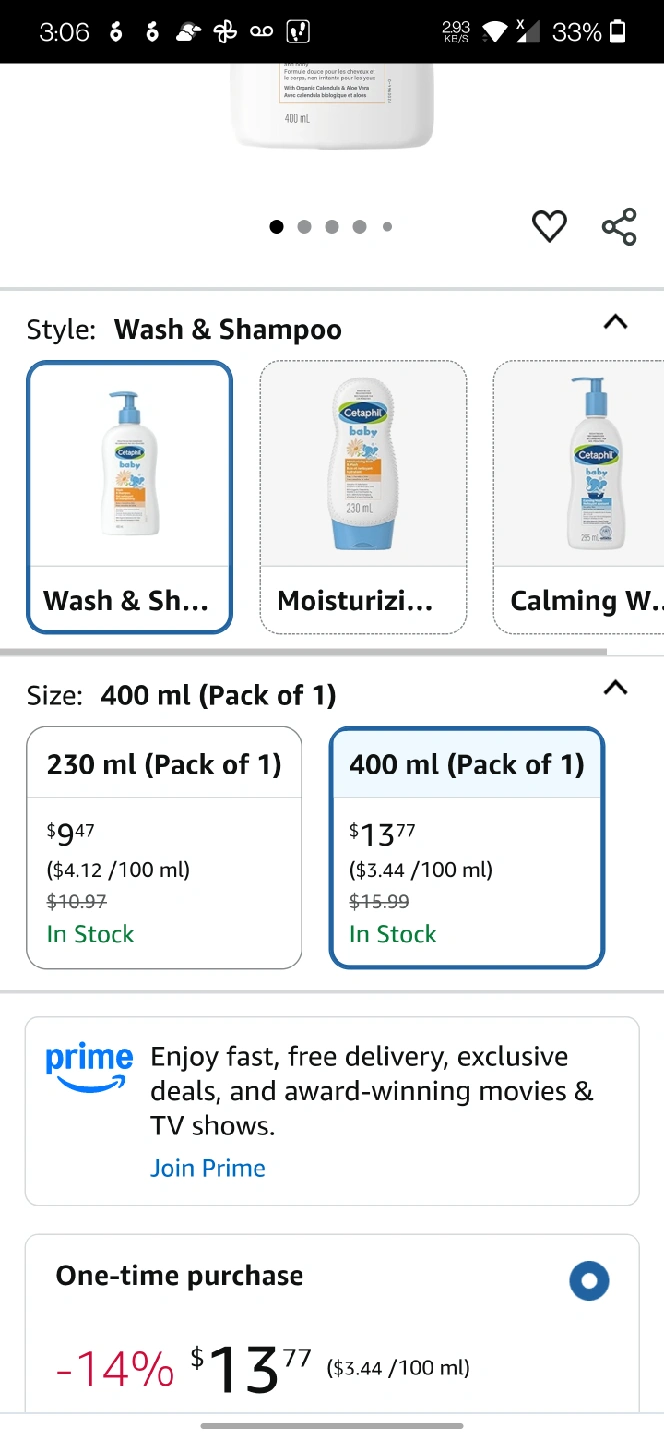This screenshot has height=1440, width=664.
Task: Select the 400 ml (Pack of 1) size
Action: coord(467,847)
